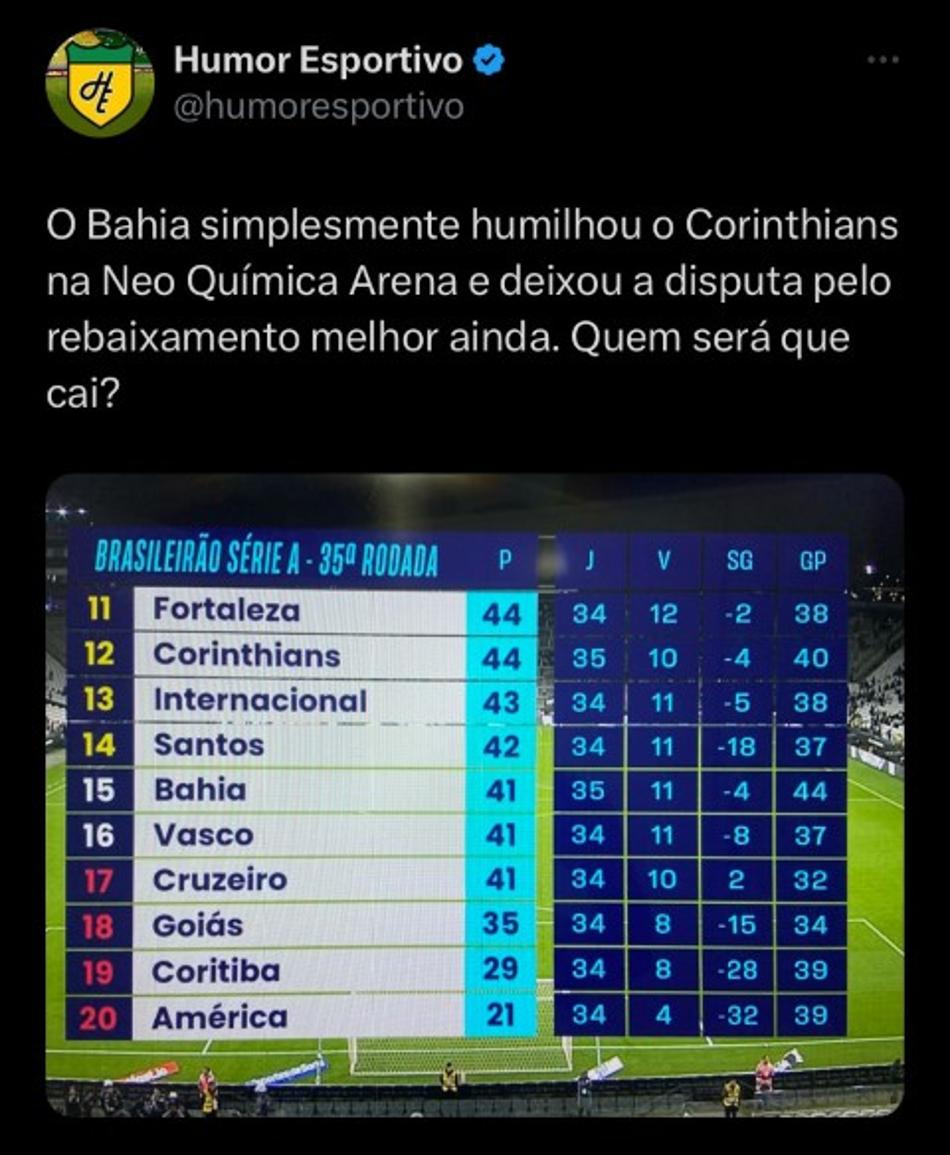Open the Humor Esportivo account name

click(317, 61)
